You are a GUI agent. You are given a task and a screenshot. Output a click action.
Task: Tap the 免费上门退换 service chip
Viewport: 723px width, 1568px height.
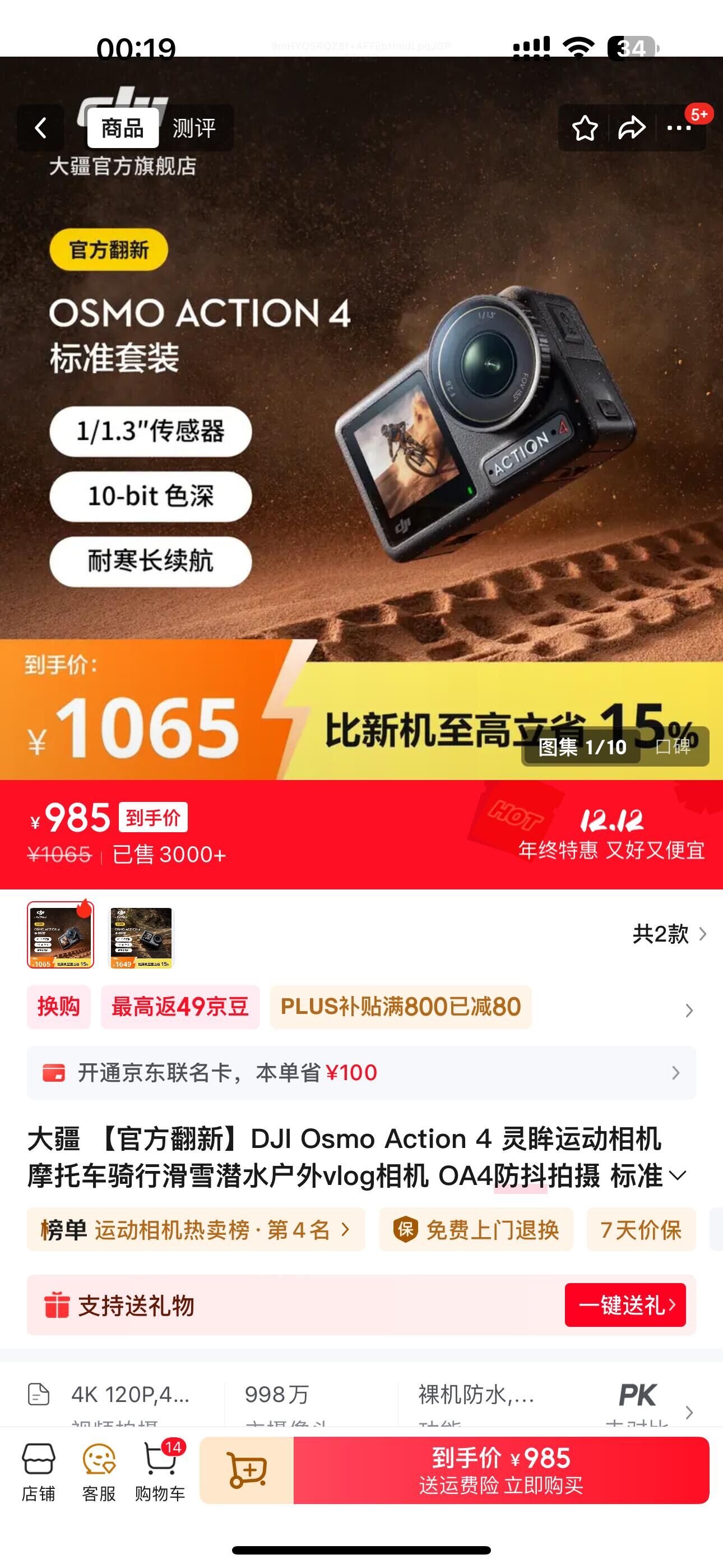click(476, 1230)
